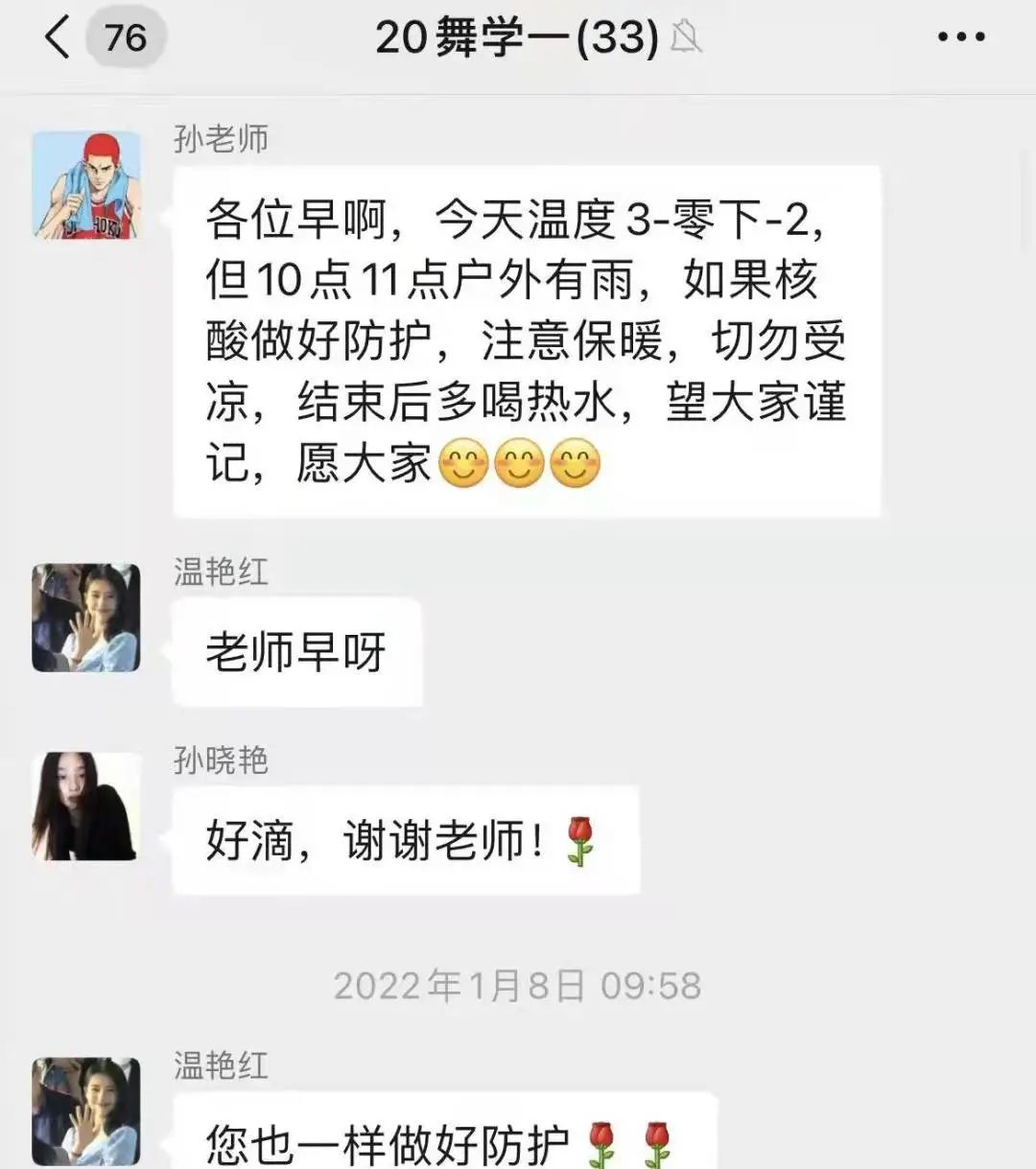Open the group chat options menu

pyautogui.click(x=960, y=38)
